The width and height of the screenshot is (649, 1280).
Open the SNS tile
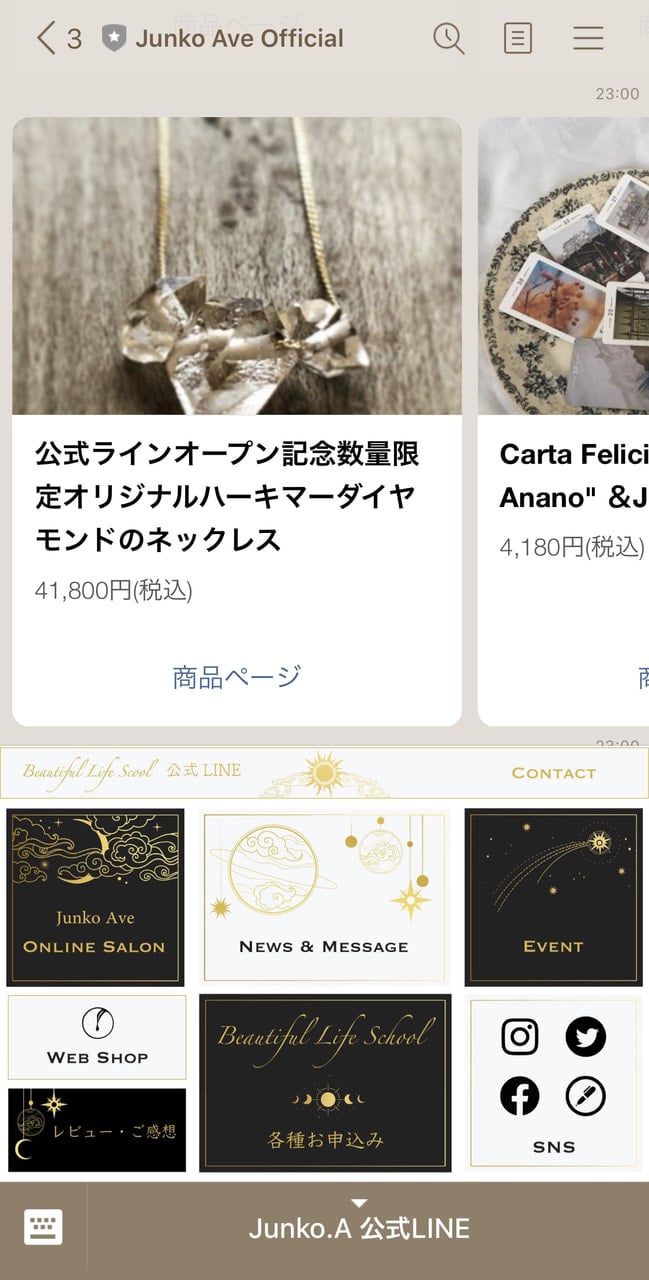(554, 1083)
